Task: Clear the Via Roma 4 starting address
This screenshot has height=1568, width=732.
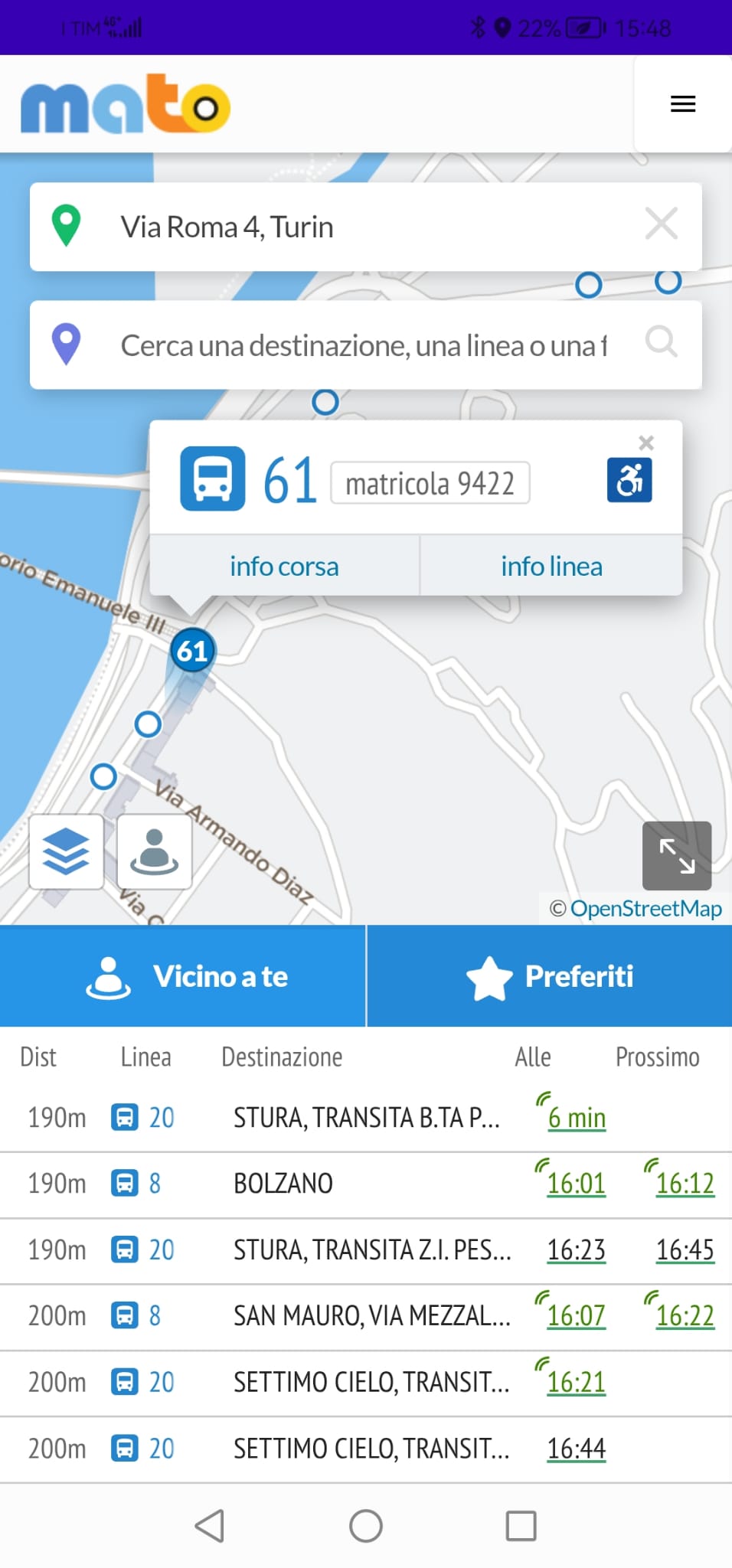Action: [661, 224]
